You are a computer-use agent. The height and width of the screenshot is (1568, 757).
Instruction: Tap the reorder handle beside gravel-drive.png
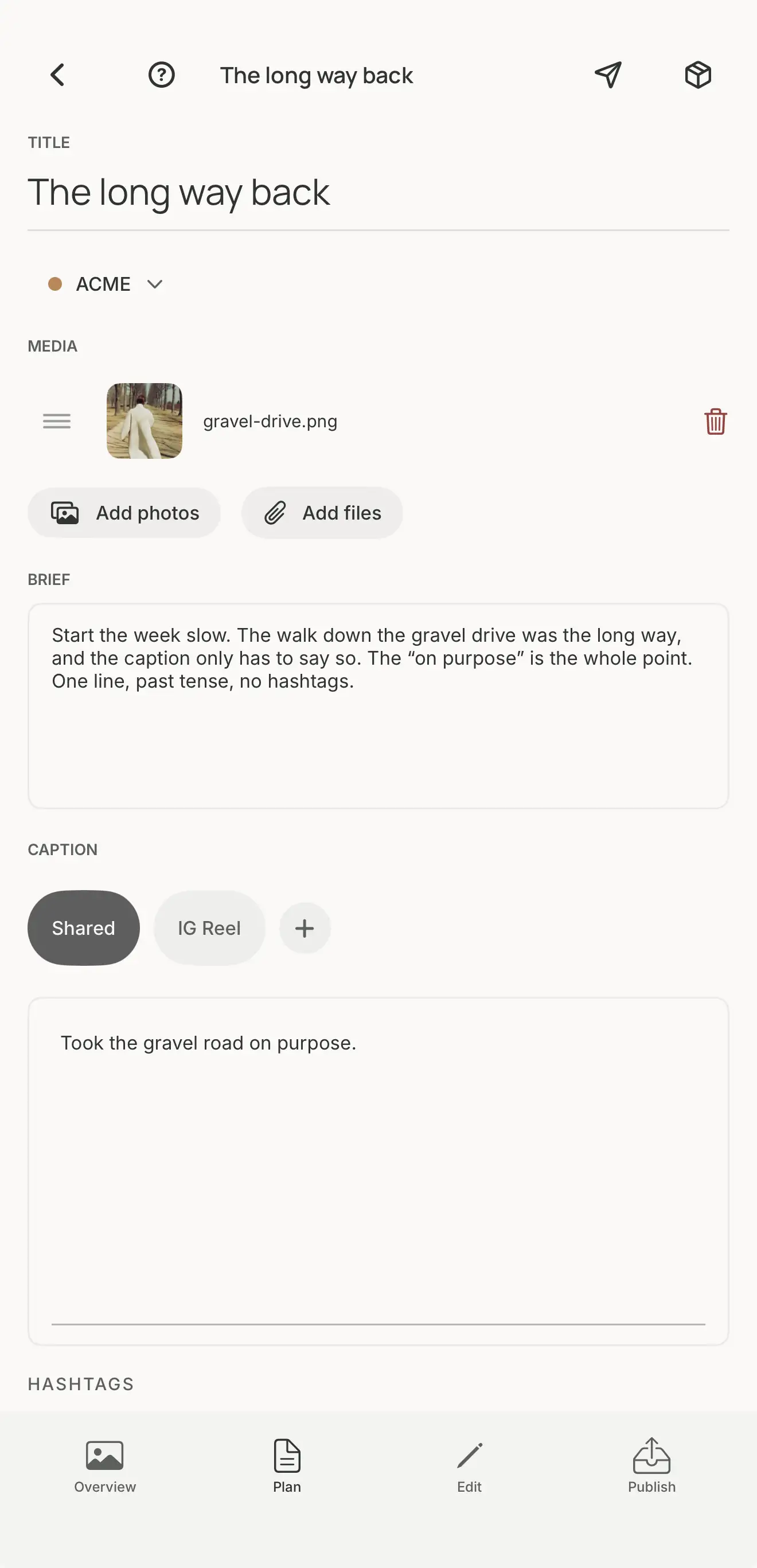click(57, 420)
